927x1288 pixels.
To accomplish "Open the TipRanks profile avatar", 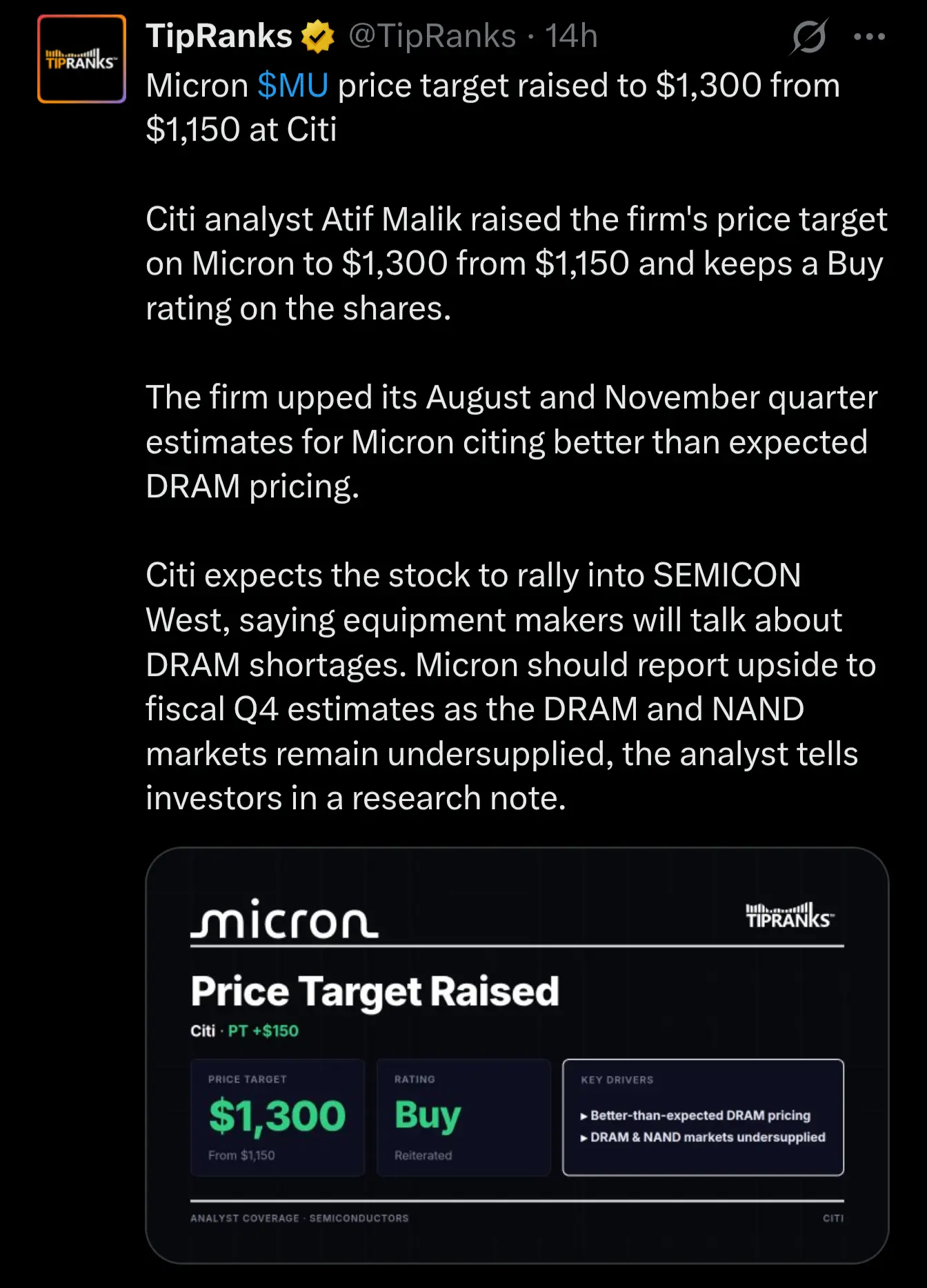I will (81, 59).
